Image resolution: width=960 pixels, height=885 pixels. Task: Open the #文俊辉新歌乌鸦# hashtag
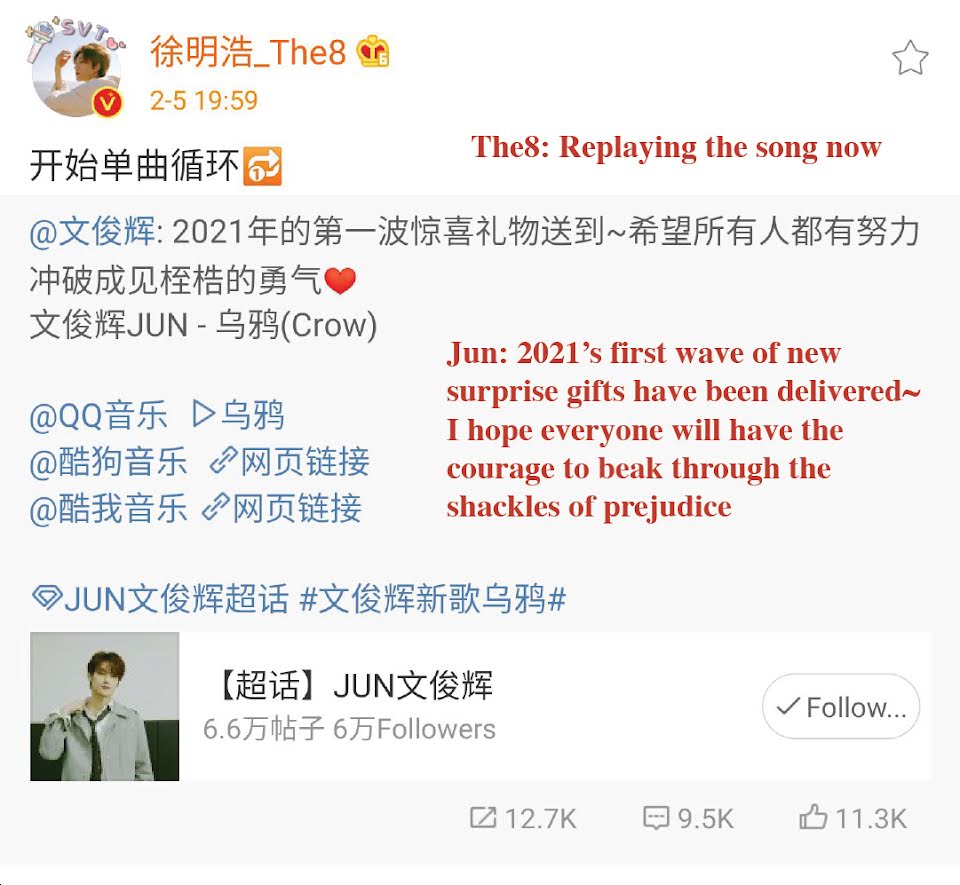point(433,600)
